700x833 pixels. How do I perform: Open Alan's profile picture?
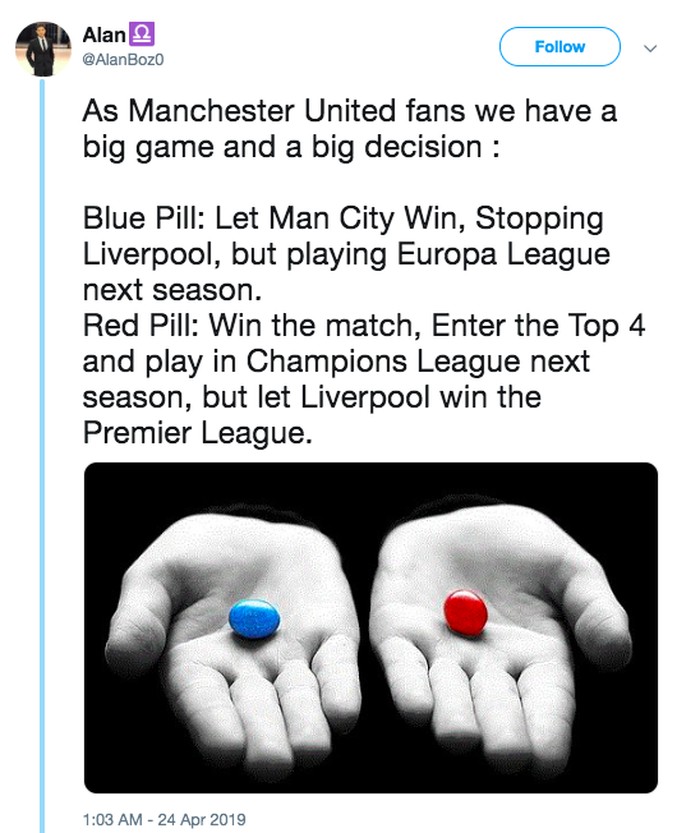40,47
